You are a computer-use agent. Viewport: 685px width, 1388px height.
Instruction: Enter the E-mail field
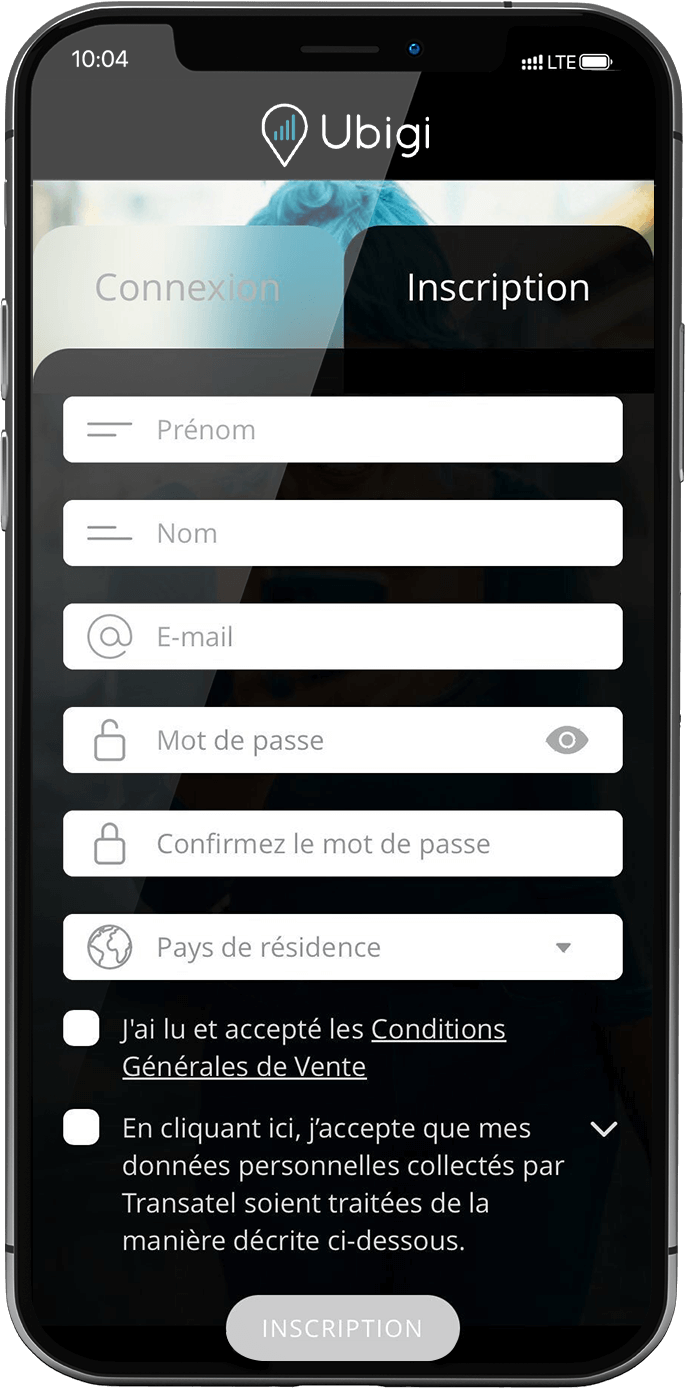[342, 637]
